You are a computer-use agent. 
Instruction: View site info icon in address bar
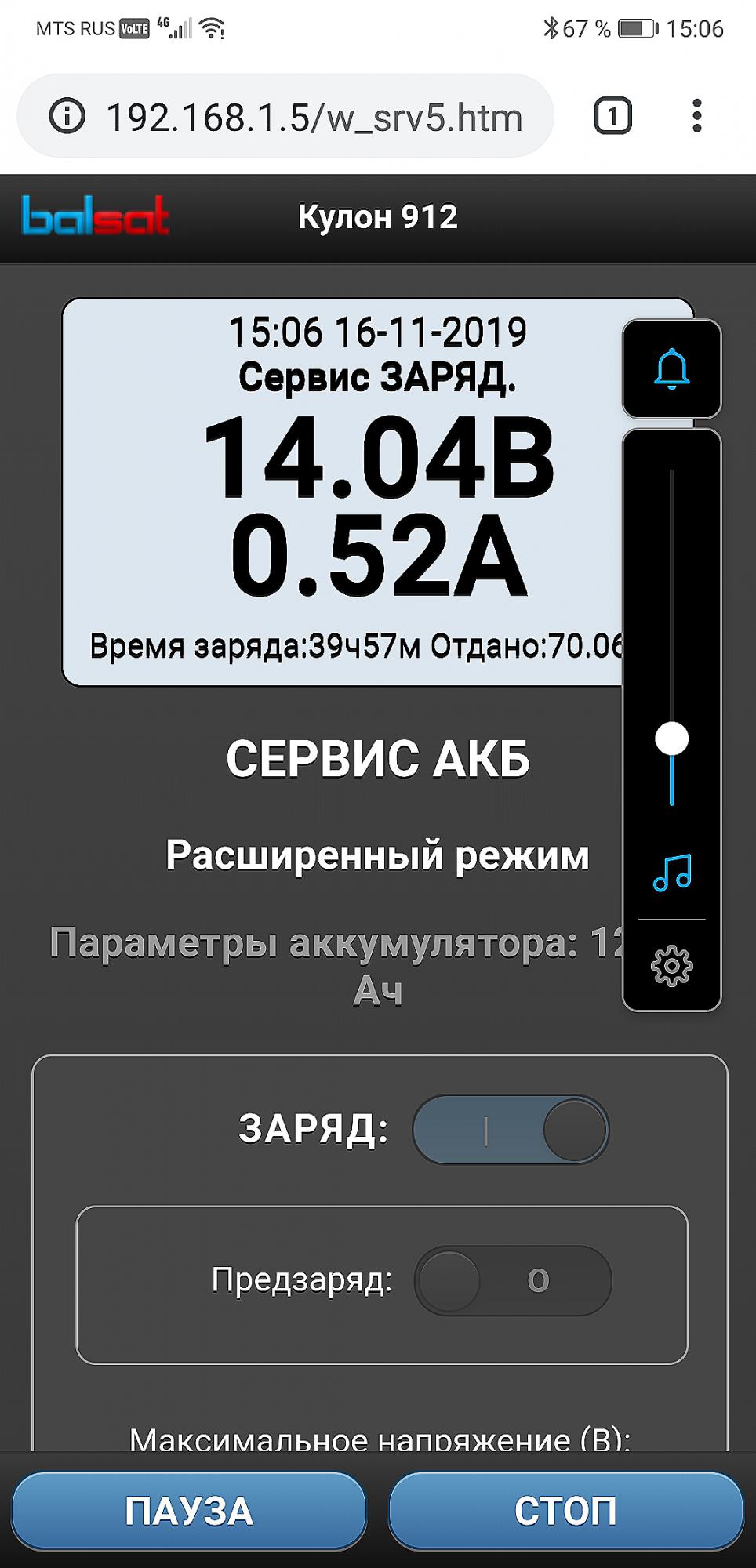coord(67,117)
